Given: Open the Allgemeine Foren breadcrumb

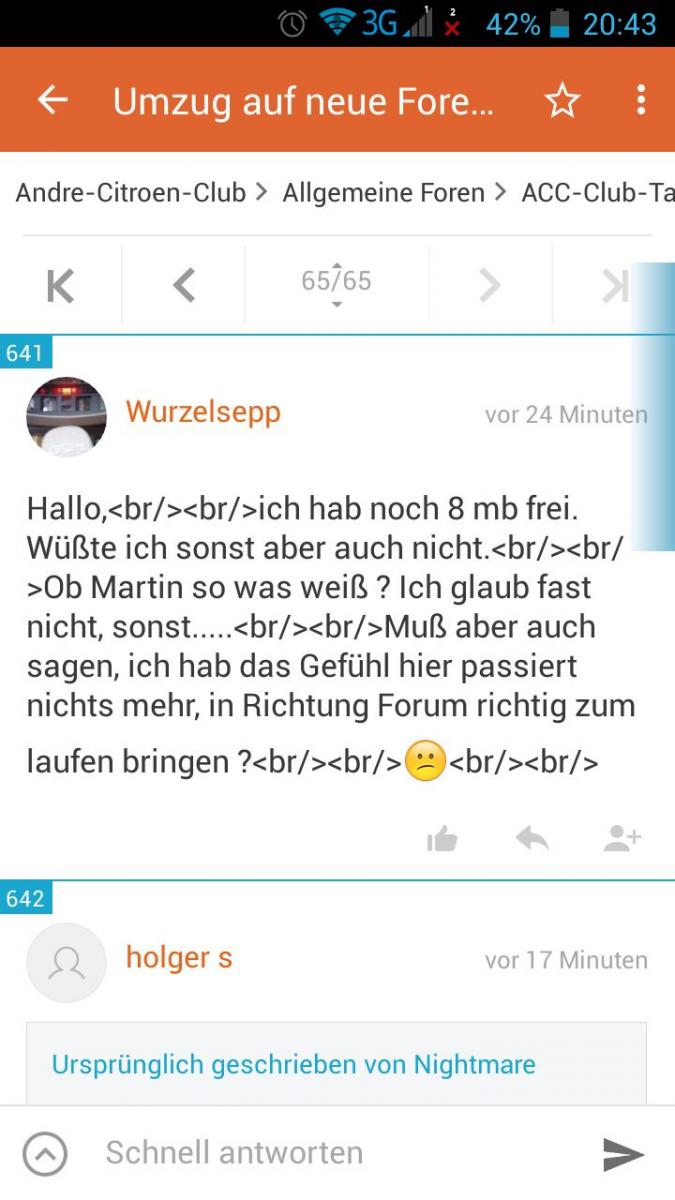Looking at the screenshot, I should pyautogui.click(x=384, y=193).
